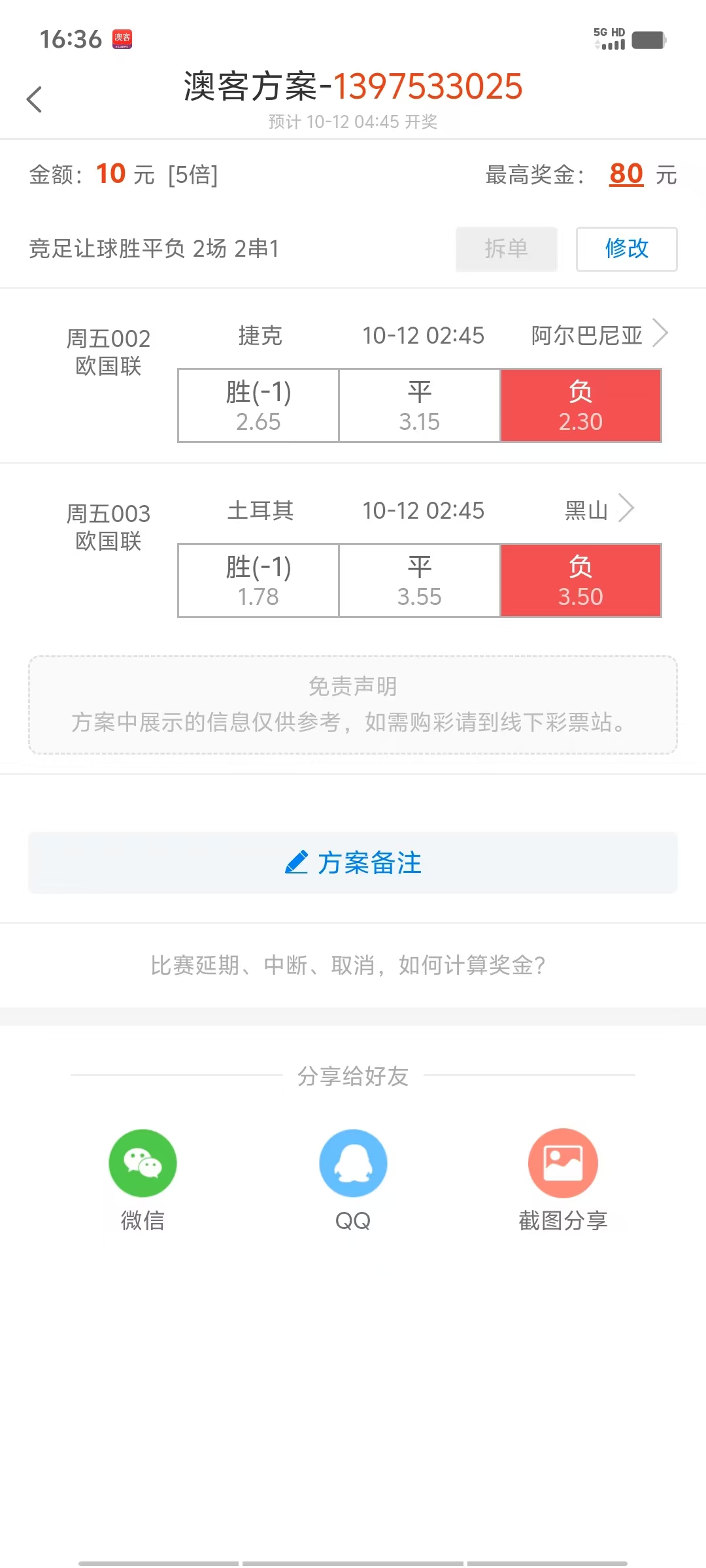Tap the 澳客 app icon in the status bar
The image size is (706, 1568).
123,39
